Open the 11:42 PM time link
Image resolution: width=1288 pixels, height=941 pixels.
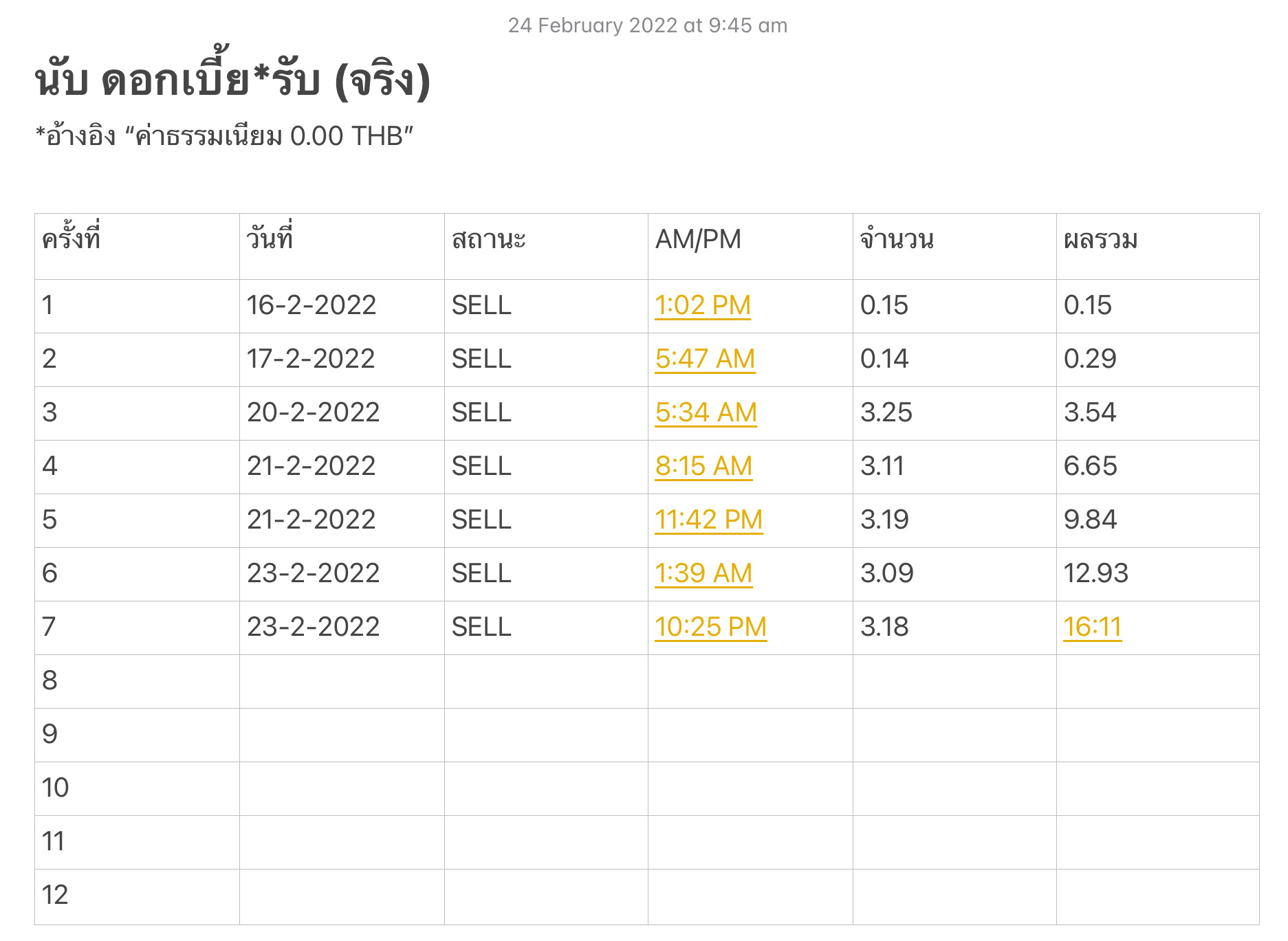pos(708,520)
